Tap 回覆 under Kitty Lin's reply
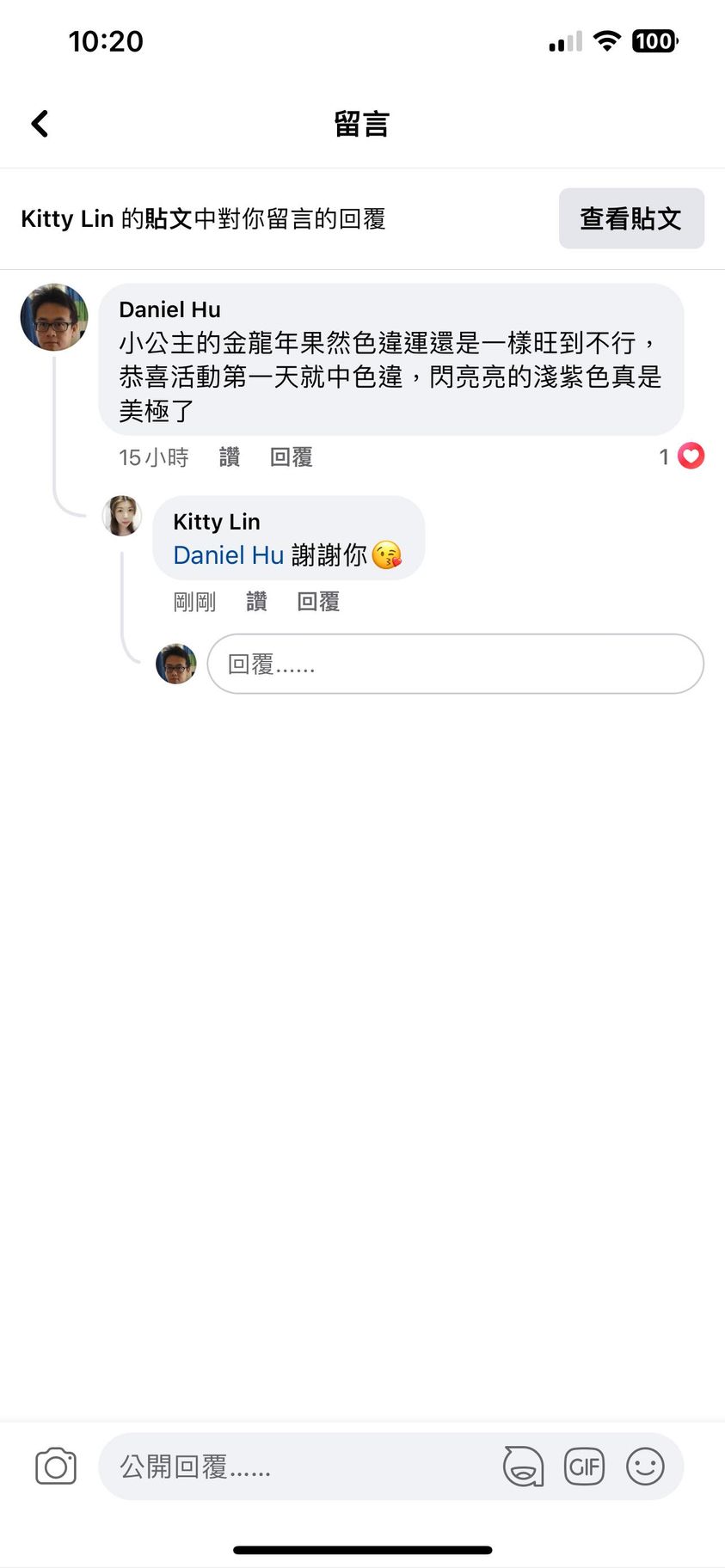725x1568 pixels. (x=318, y=602)
